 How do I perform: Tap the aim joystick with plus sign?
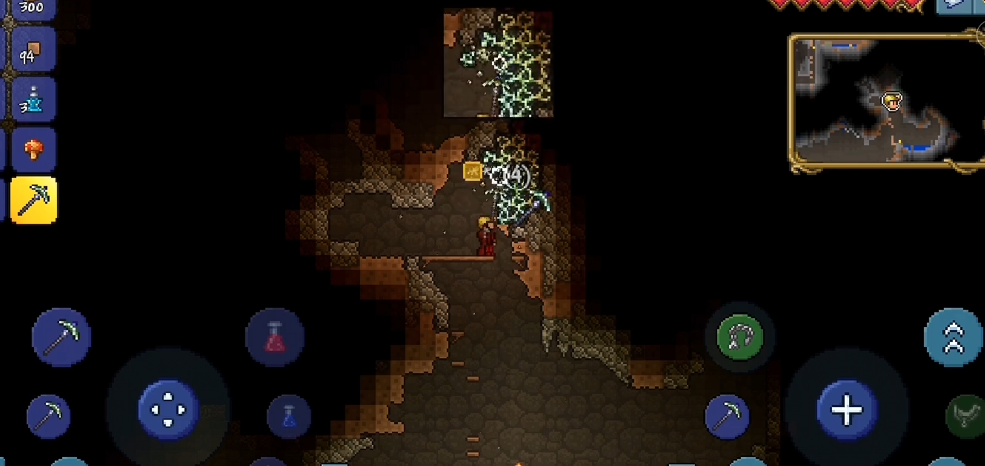(x=846, y=409)
